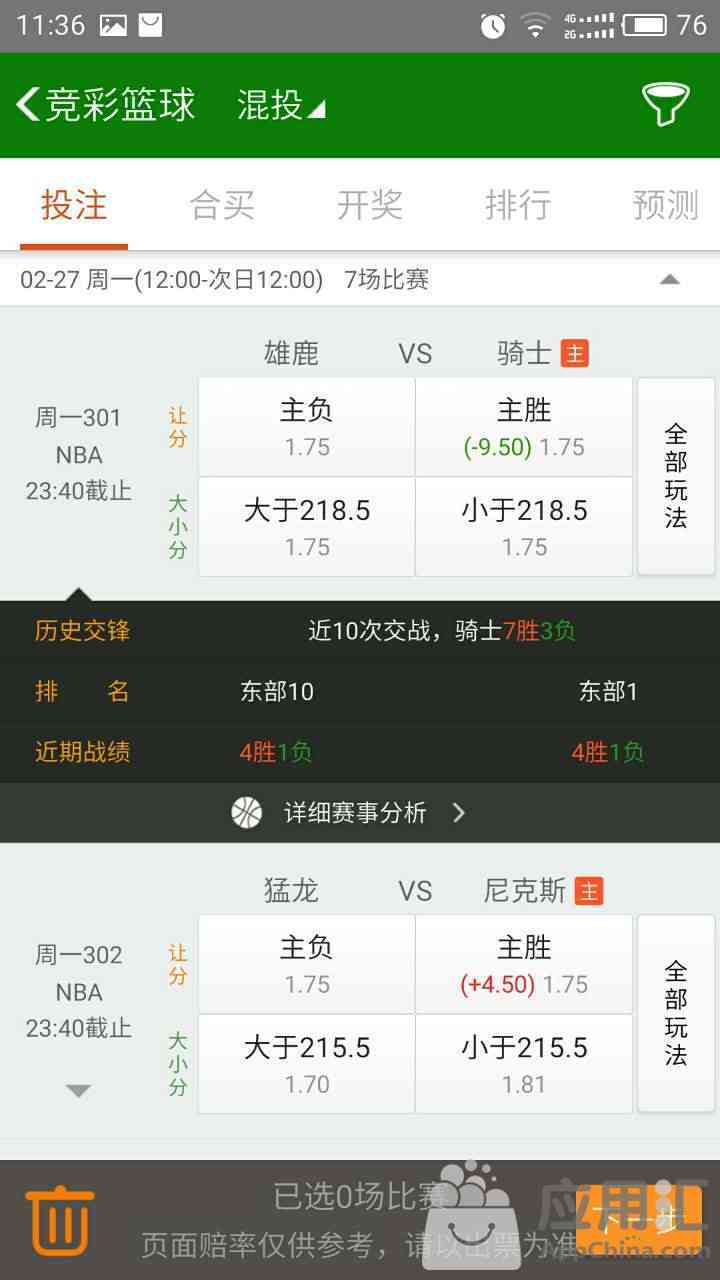Screen dimensions: 720x1280
Task: Clear selections with the trash icon
Action: point(60,1220)
